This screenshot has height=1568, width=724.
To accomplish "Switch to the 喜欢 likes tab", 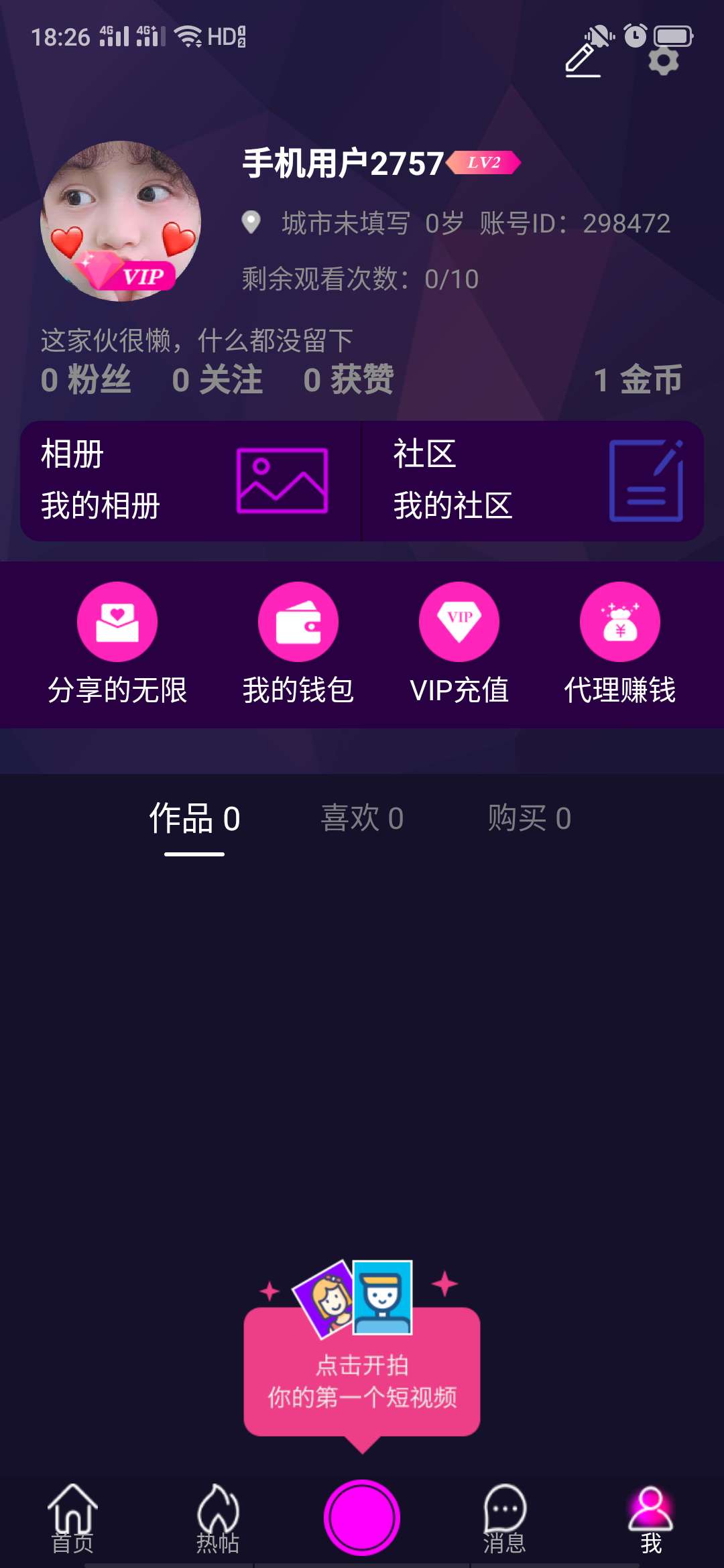I will tap(362, 819).
